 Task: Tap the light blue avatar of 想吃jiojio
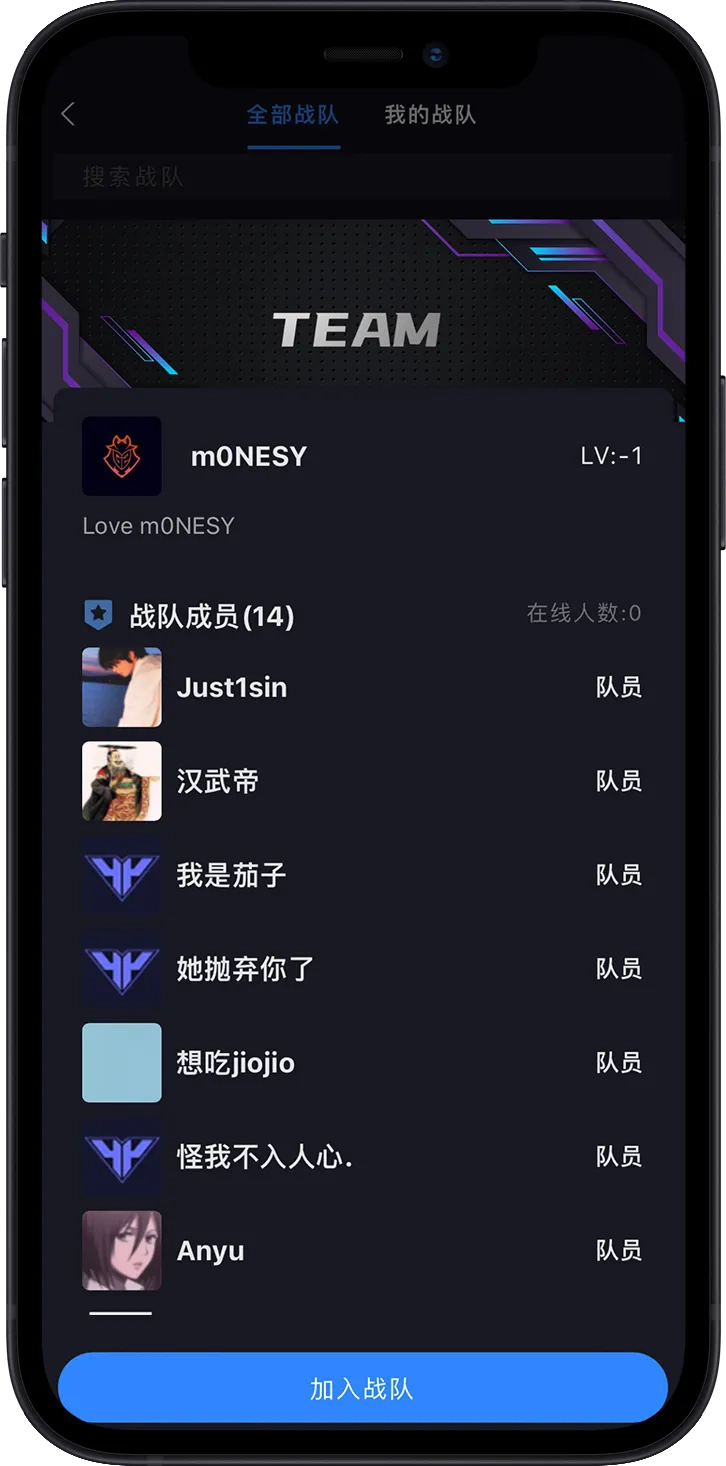(121, 1063)
